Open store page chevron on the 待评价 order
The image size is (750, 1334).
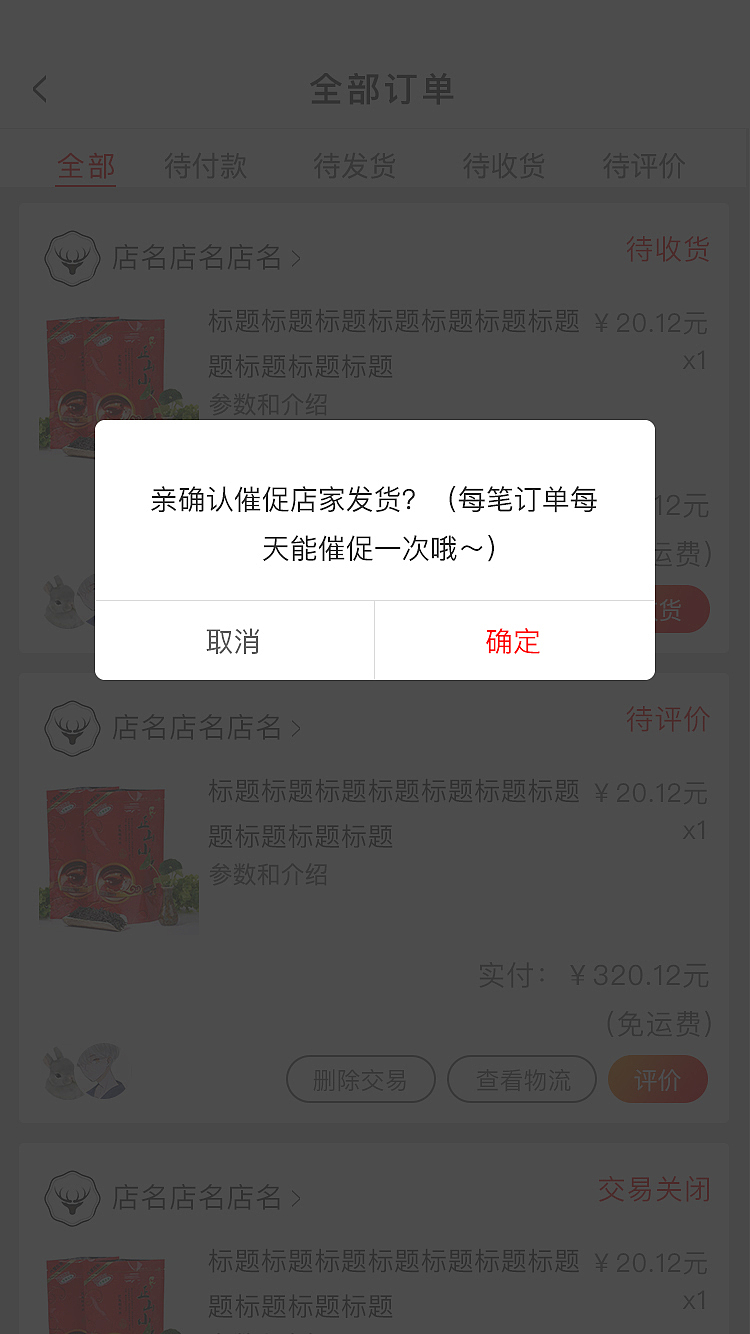pyautogui.click(x=294, y=728)
